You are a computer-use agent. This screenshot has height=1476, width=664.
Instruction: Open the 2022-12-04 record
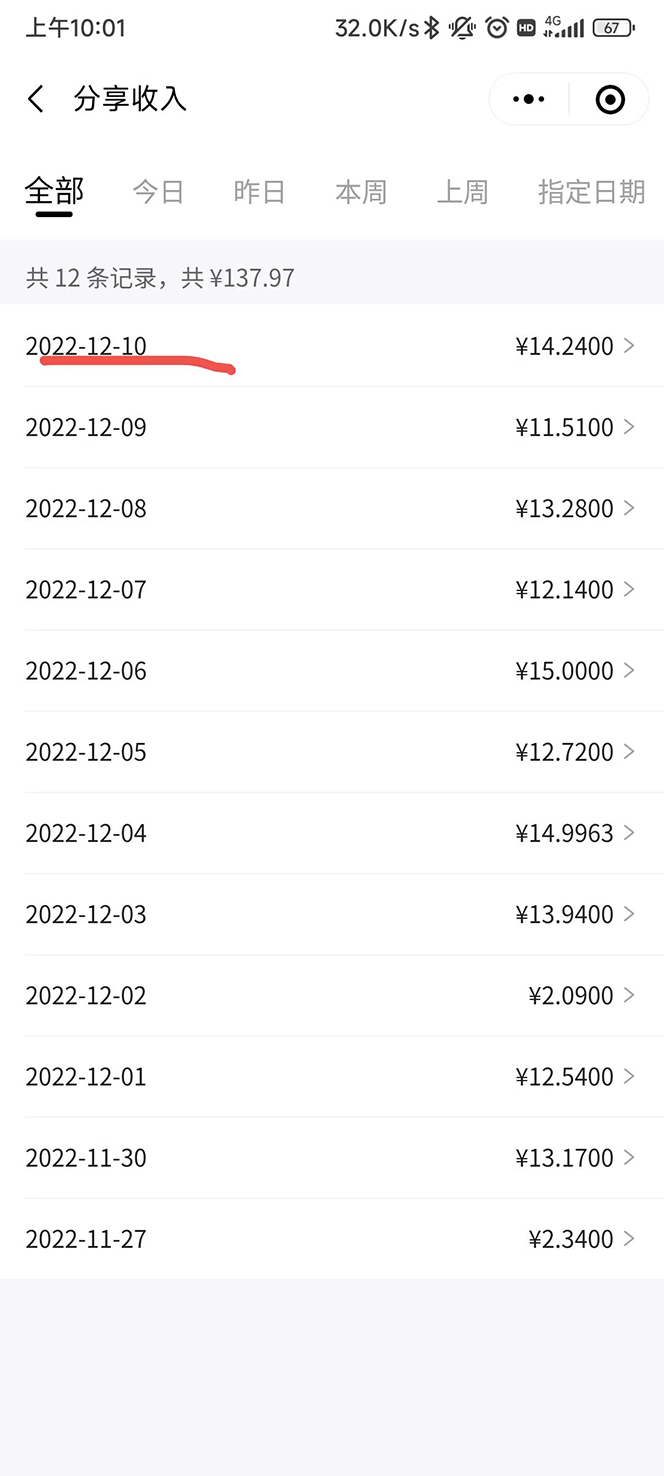[332, 833]
